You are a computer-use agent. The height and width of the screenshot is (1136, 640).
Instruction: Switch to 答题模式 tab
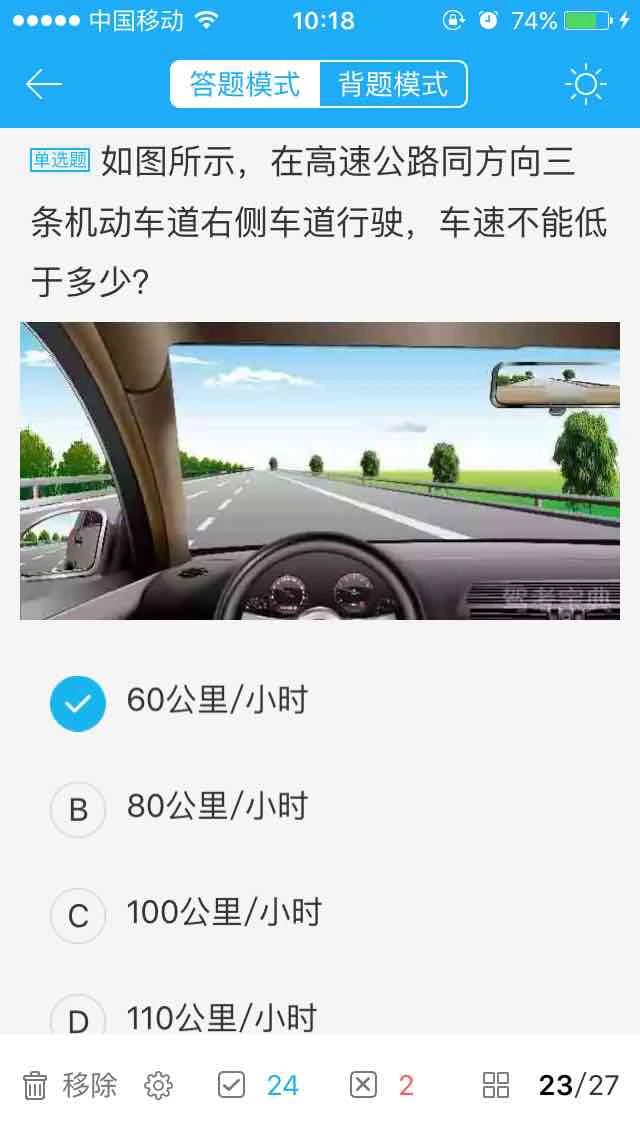pos(245,84)
